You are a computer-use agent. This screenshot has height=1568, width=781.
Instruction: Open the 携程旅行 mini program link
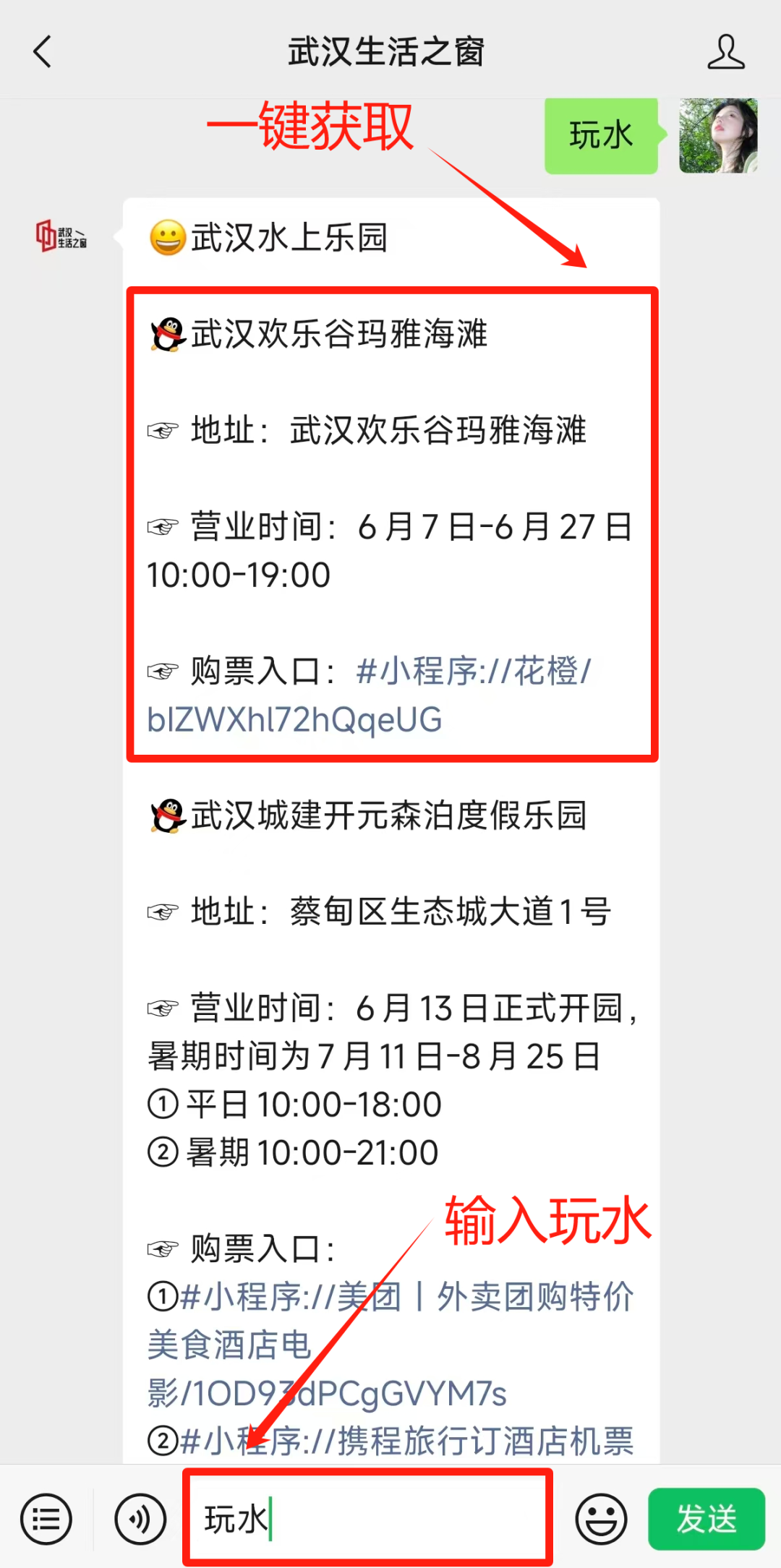tap(405, 1441)
